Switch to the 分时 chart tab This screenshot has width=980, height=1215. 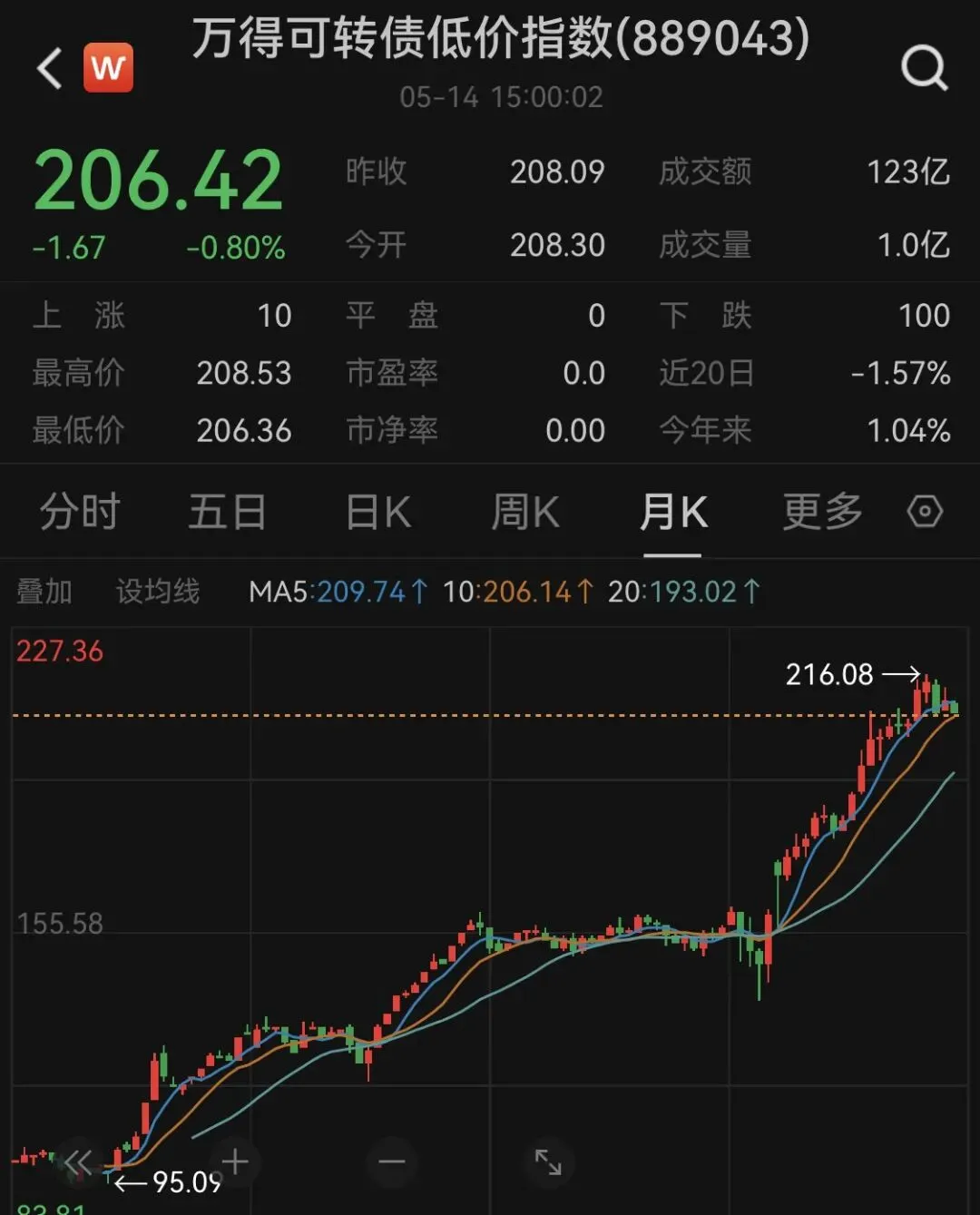(80, 512)
